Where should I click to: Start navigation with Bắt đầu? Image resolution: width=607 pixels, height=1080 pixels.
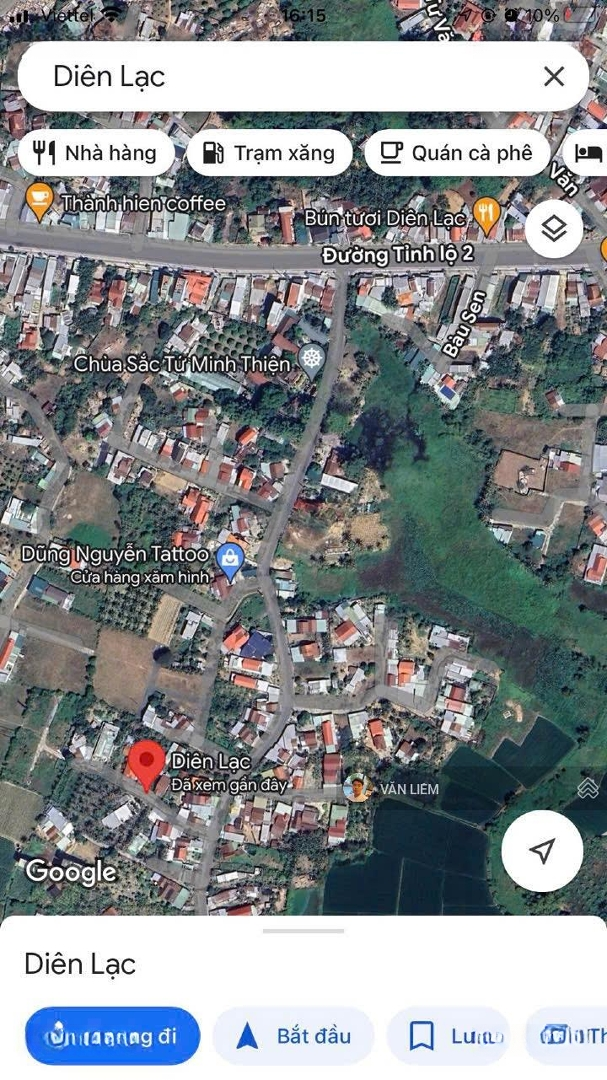point(294,1036)
